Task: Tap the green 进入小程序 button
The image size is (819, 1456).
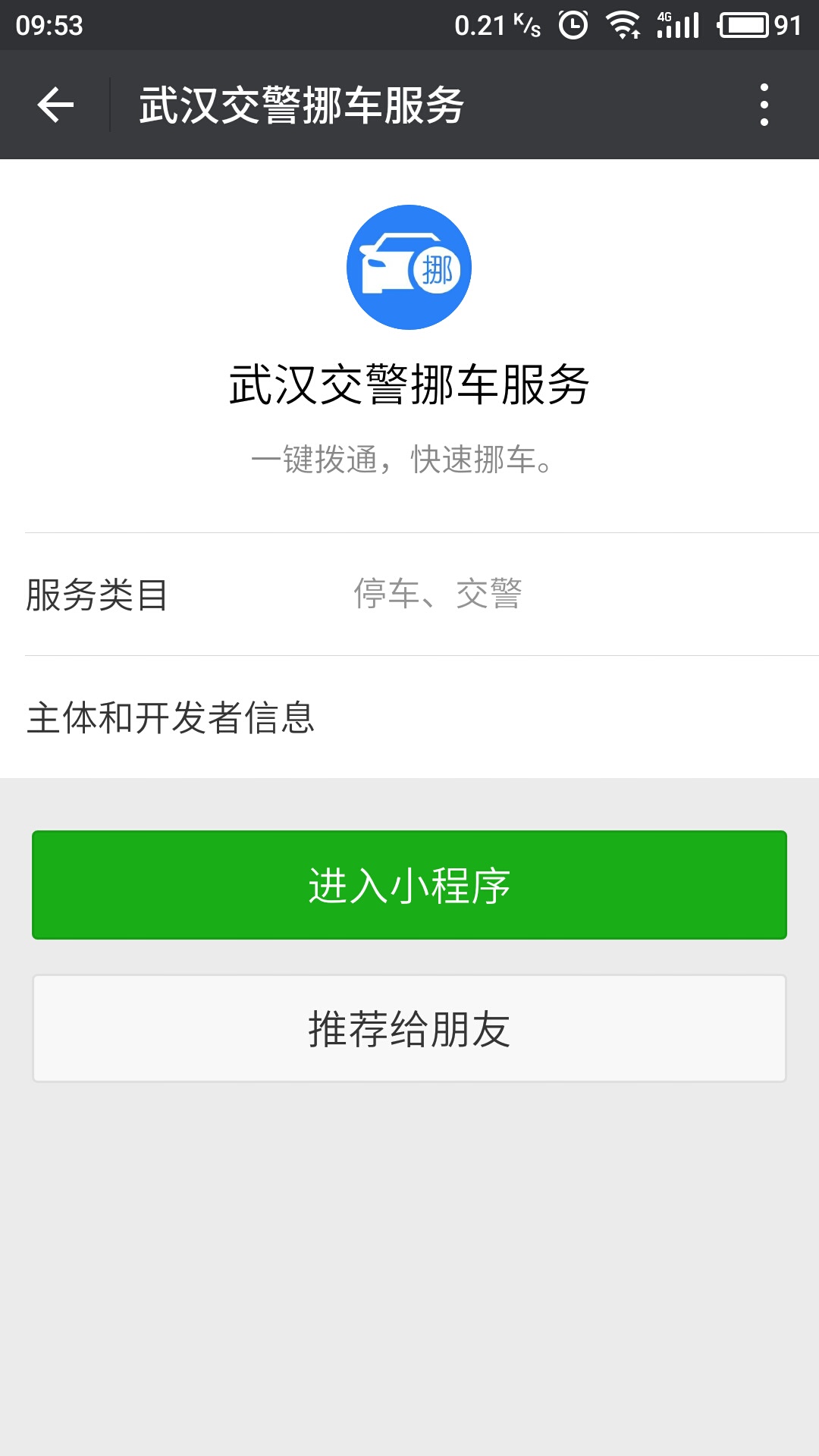Action: click(x=409, y=885)
